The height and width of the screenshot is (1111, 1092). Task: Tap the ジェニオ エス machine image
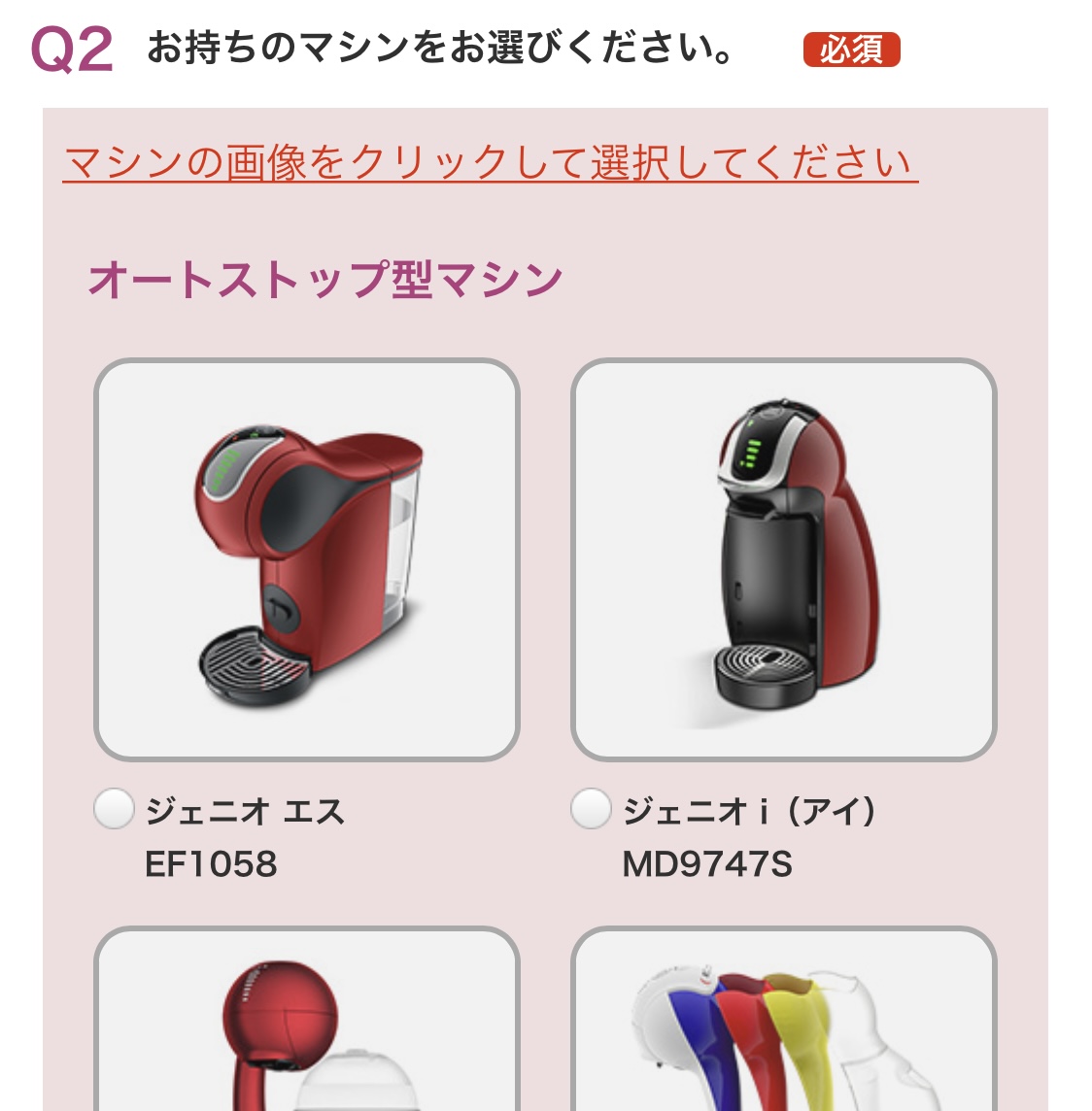point(307,560)
